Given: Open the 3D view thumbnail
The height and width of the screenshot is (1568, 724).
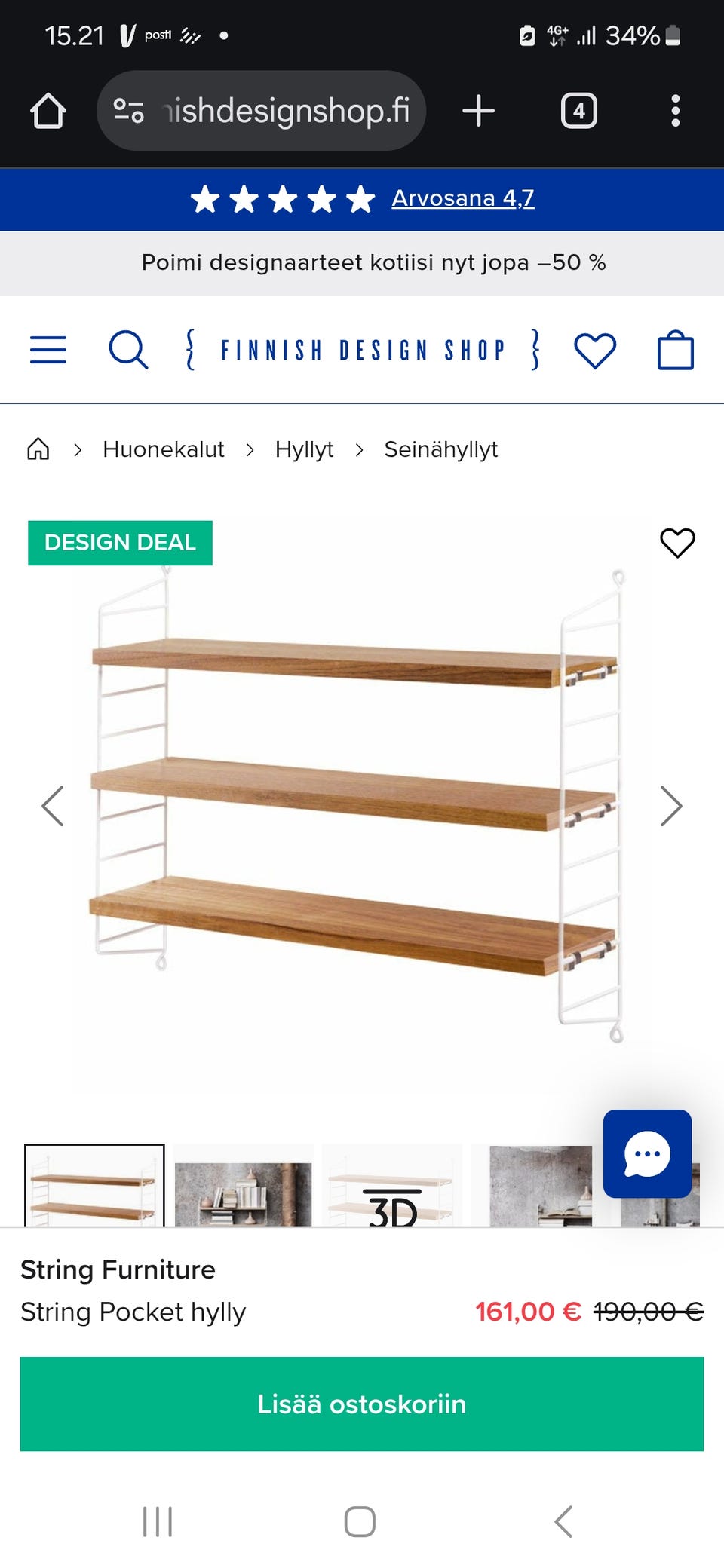Looking at the screenshot, I should coord(392,1185).
